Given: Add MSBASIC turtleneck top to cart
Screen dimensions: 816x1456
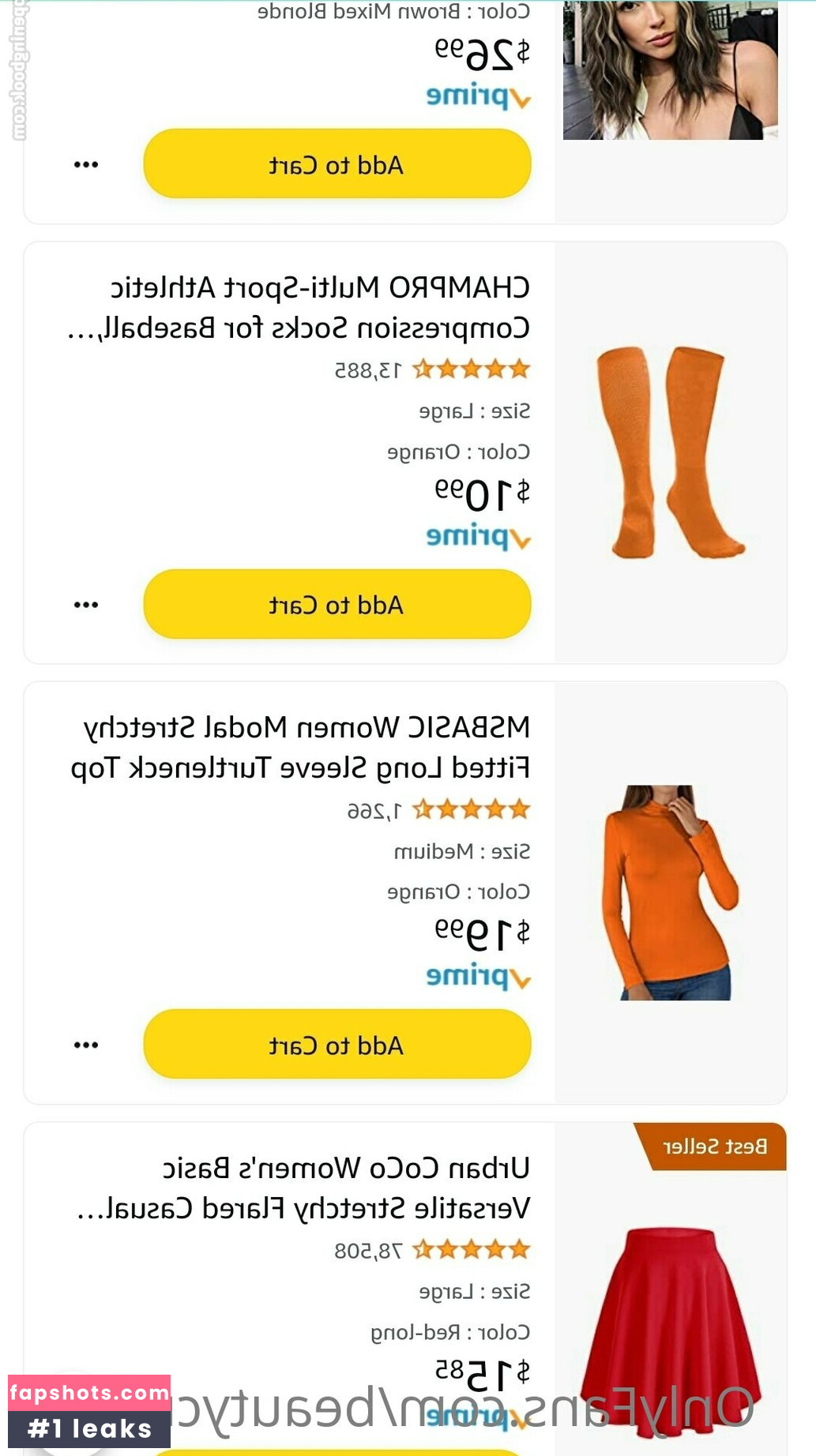Looking at the screenshot, I should (x=337, y=1045).
